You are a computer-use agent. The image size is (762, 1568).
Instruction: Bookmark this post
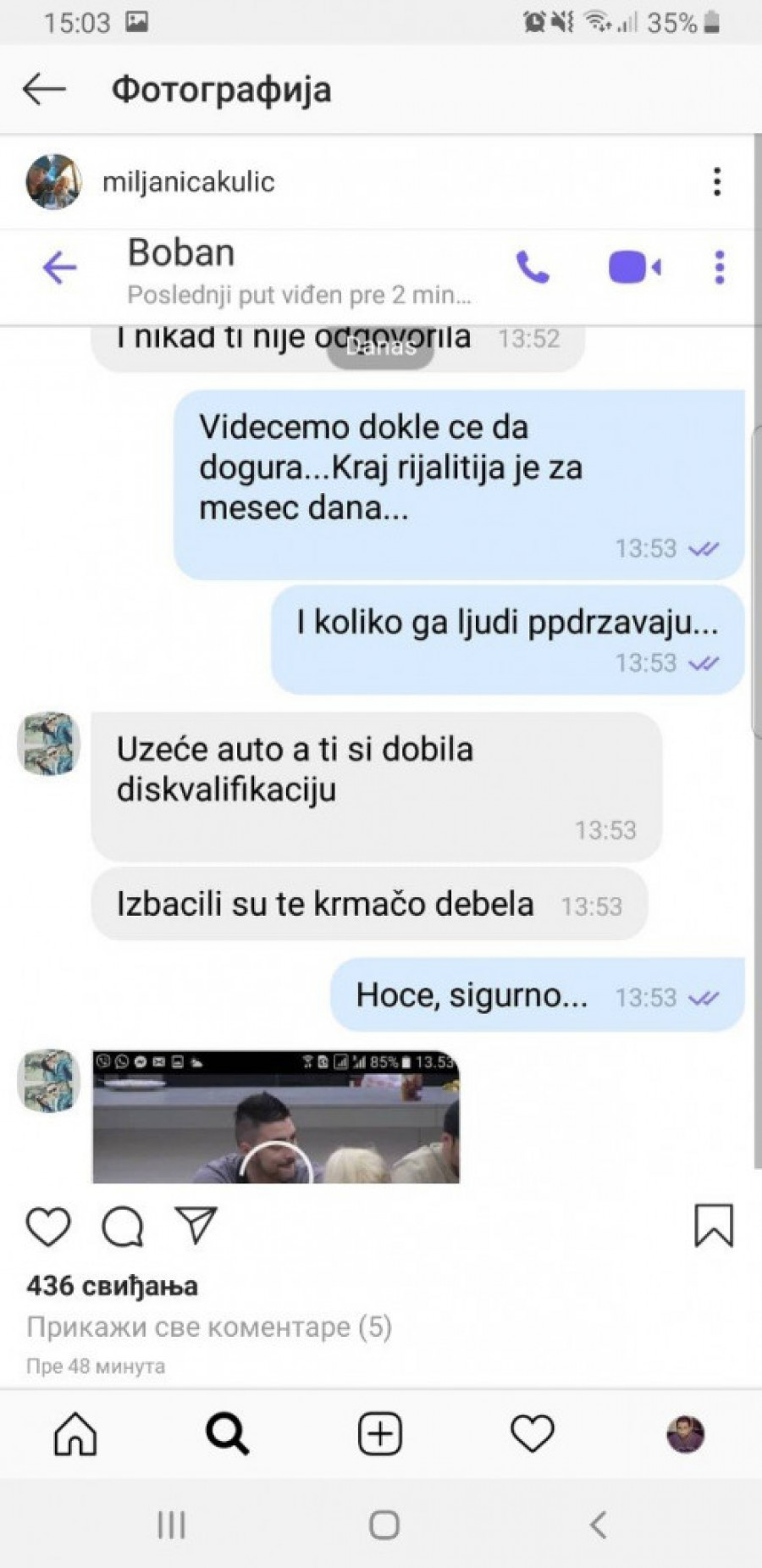point(713,1226)
